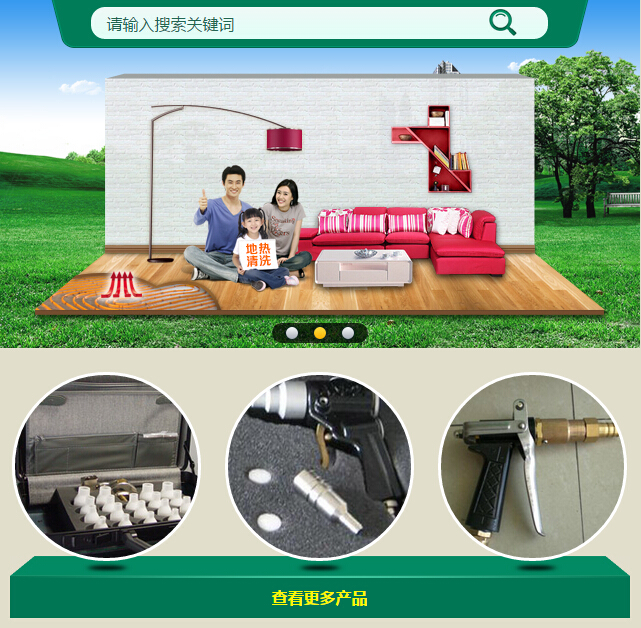Select the last carousel indicator dot

click(348, 333)
